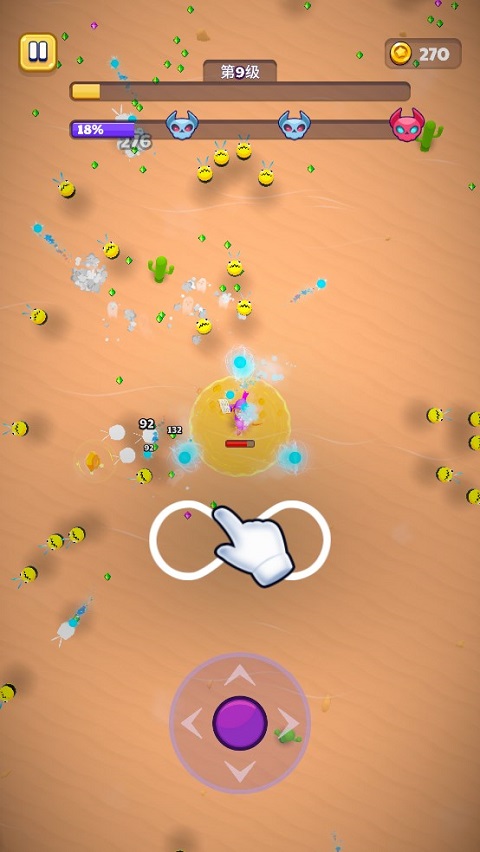The width and height of the screenshot is (480, 852).
Task: Tap the purple joystick knob
Action: [x=240, y=723]
